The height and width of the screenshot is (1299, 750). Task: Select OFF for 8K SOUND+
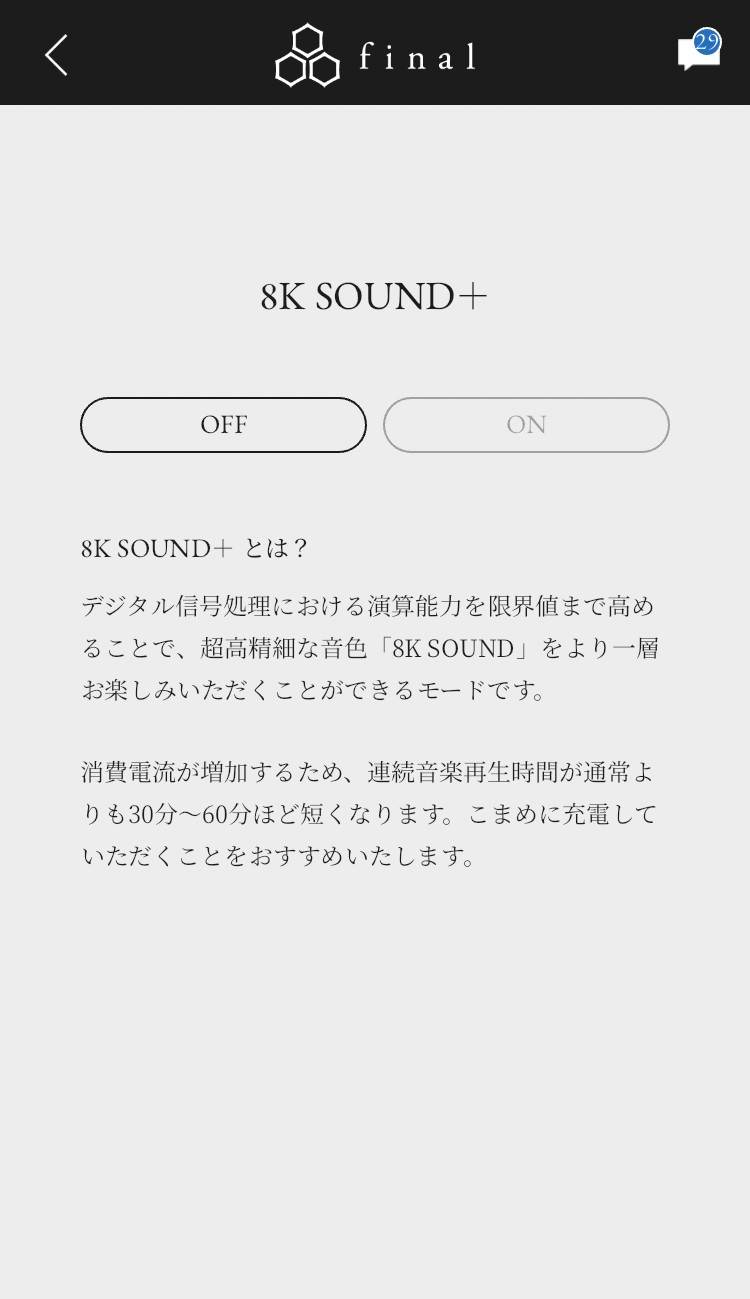pos(223,425)
